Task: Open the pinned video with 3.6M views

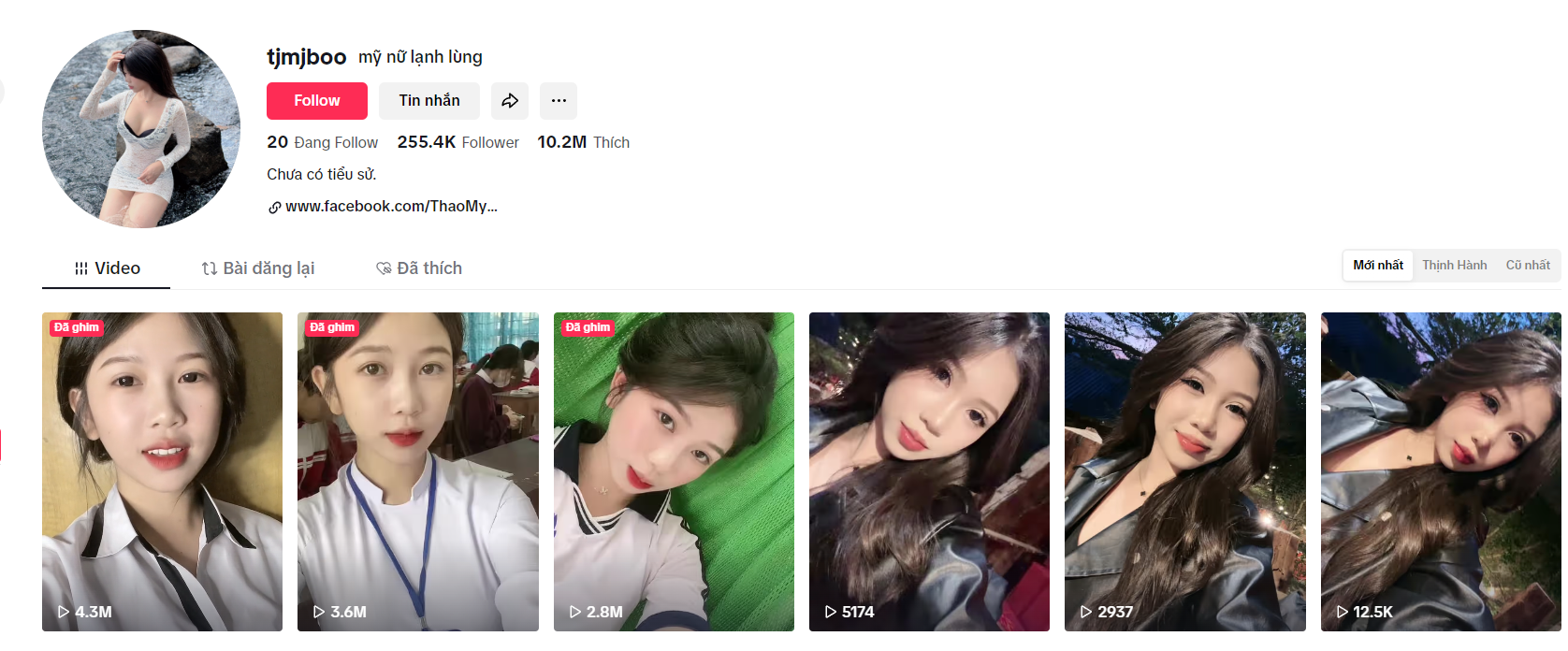Action: (x=417, y=471)
